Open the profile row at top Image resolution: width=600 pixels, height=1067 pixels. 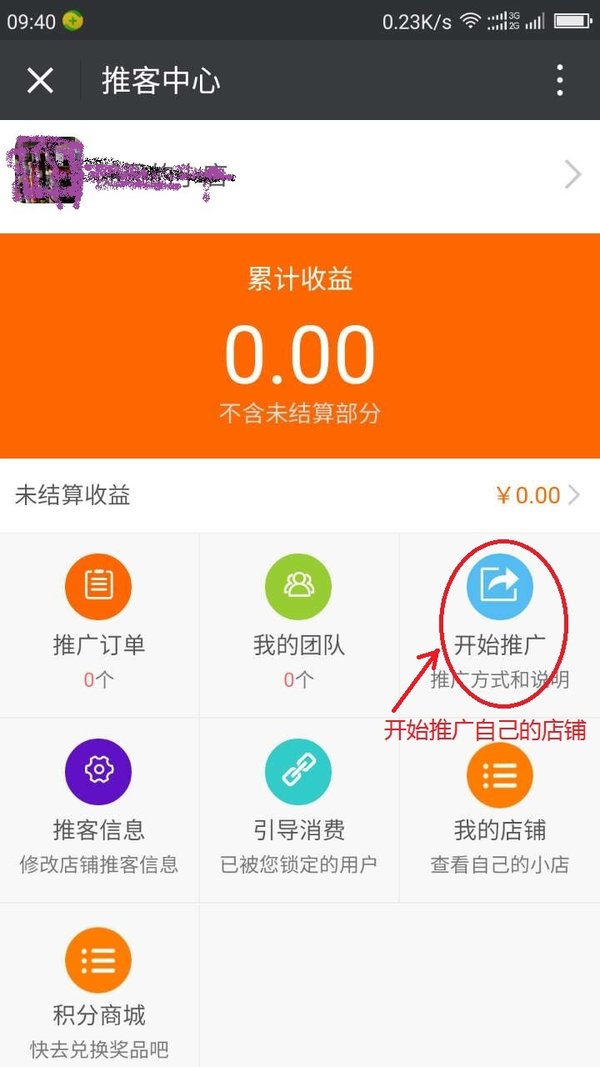[x=300, y=176]
